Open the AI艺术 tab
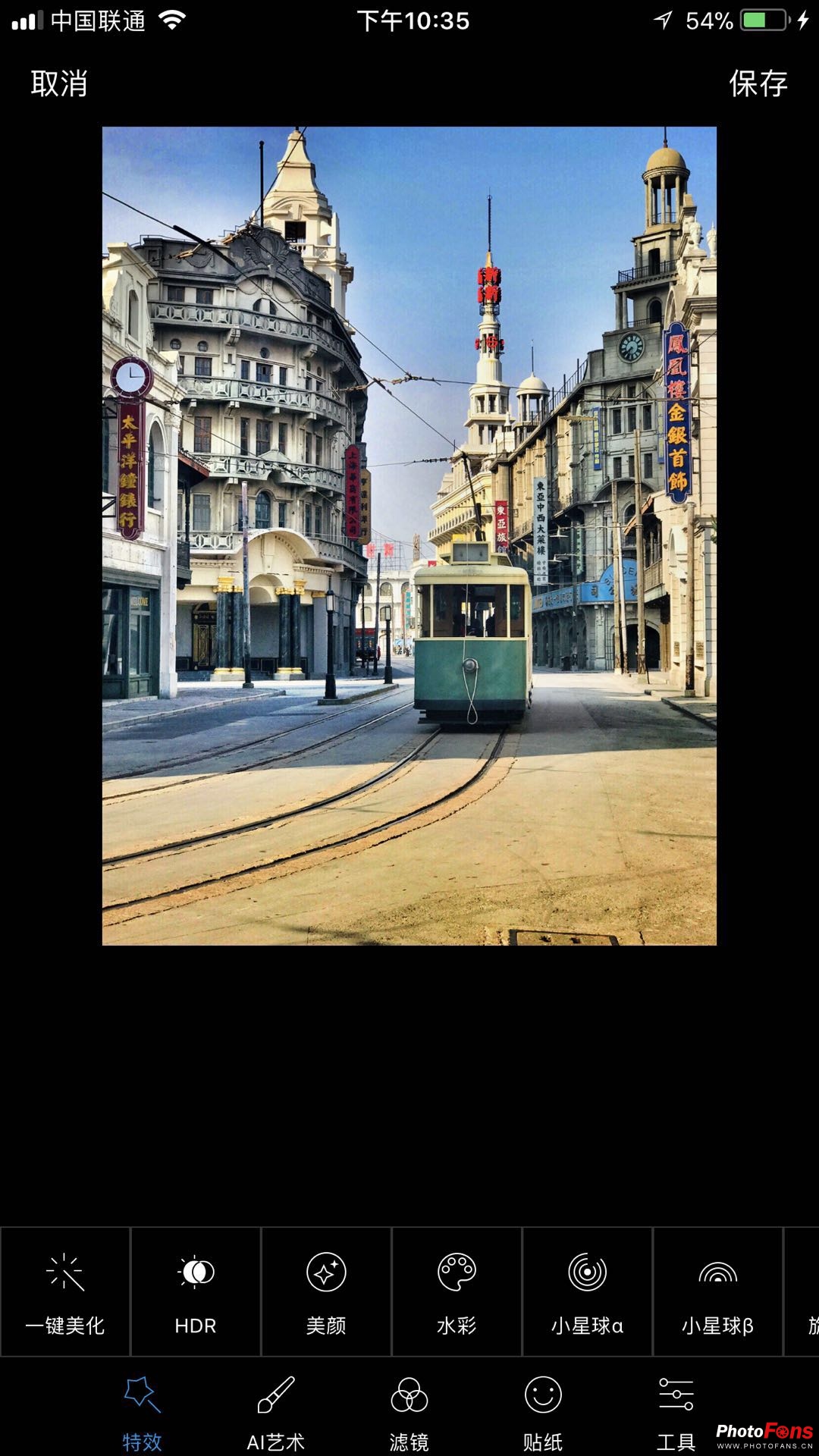Image resolution: width=819 pixels, height=1456 pixels. 276,1412
